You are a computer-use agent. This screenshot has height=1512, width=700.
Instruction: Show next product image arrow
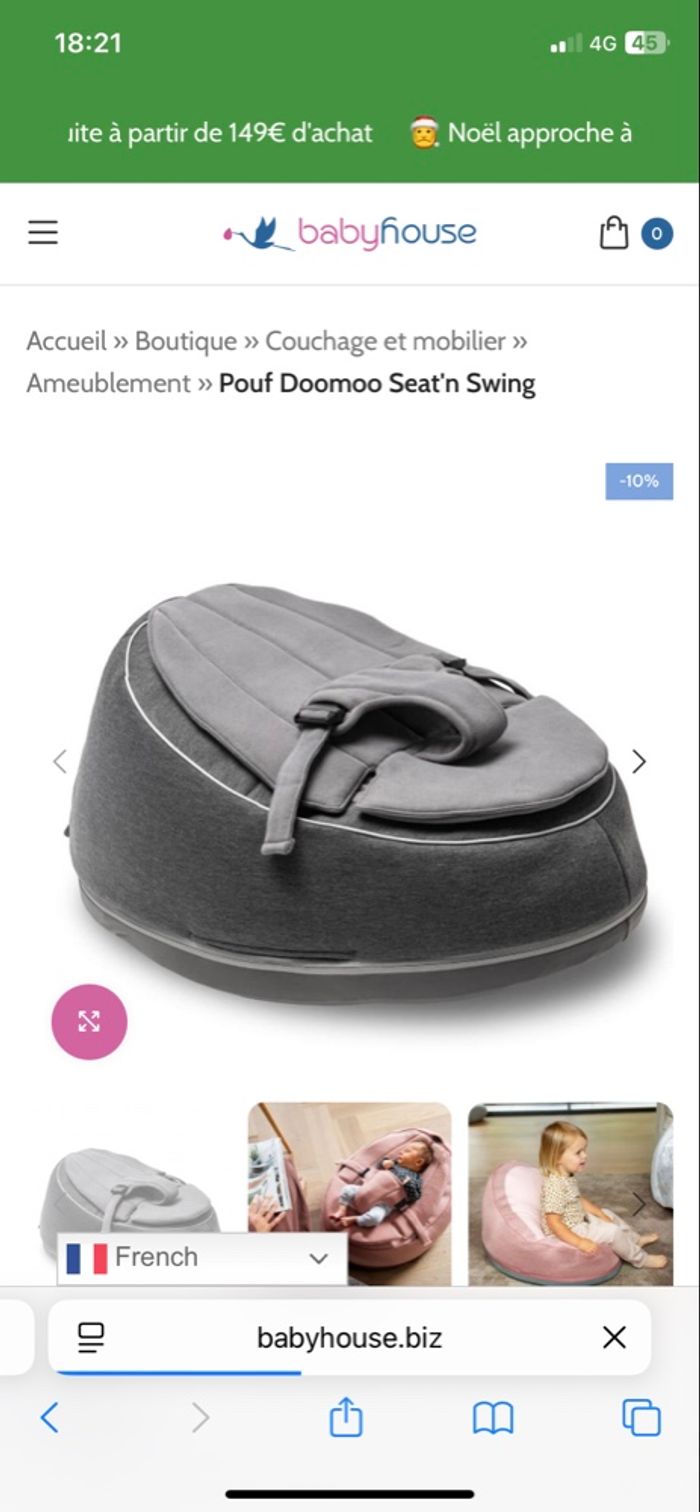coord(639,762)
